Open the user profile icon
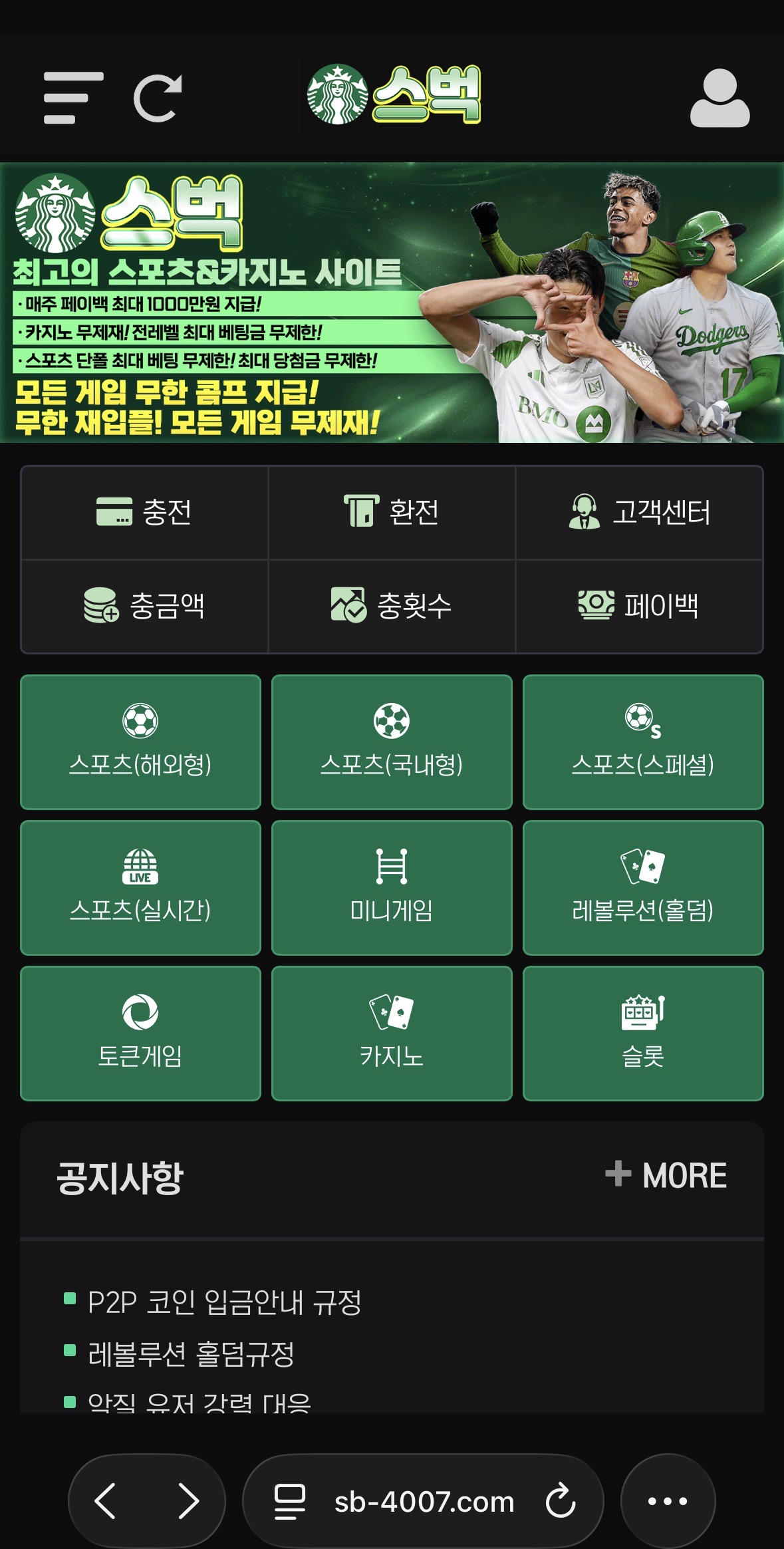Image resolution: width=784 pixels, height=1549 pixels. (x=719, y=98)
